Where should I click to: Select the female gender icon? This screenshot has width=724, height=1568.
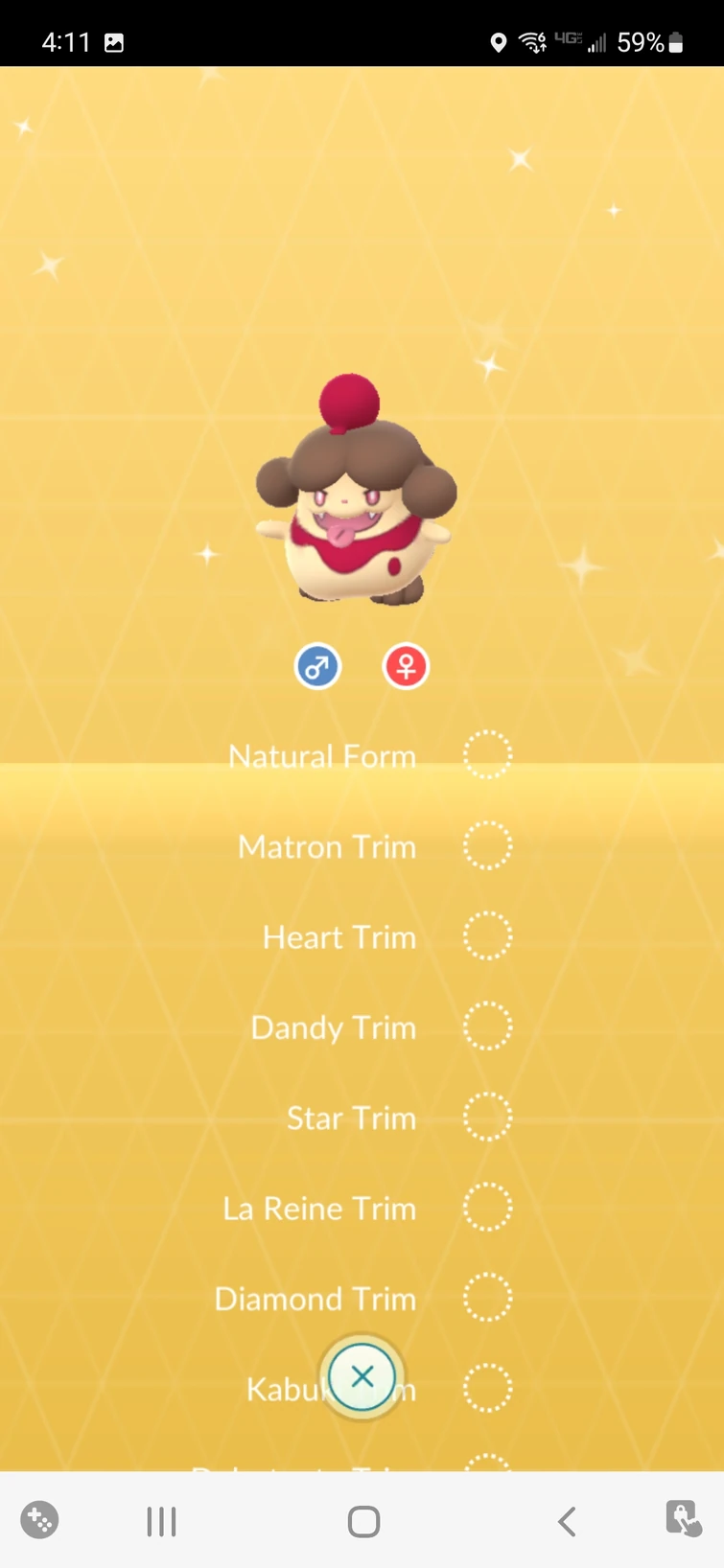[x=406, y=666]
